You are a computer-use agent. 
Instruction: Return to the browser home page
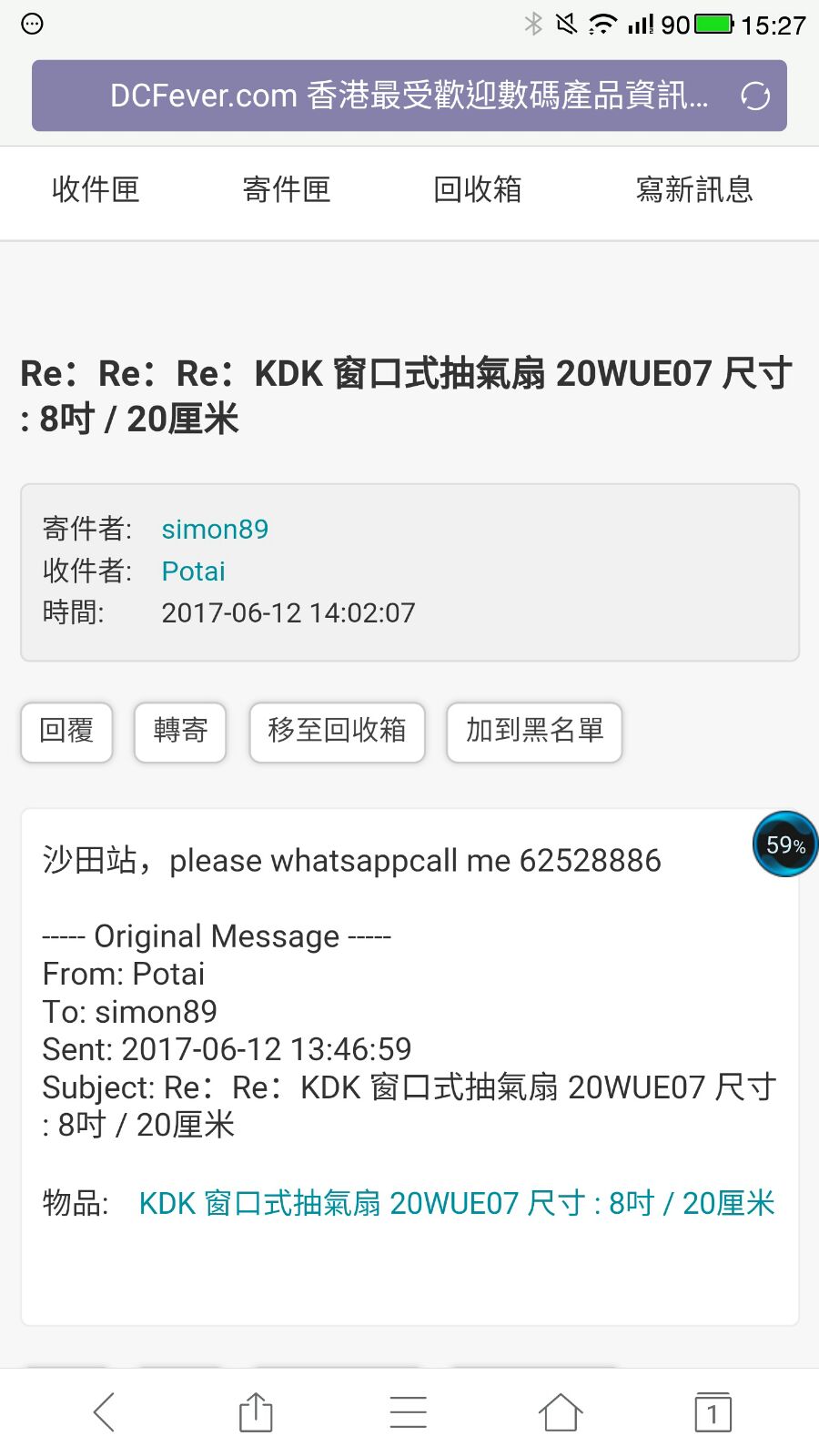560,1412
